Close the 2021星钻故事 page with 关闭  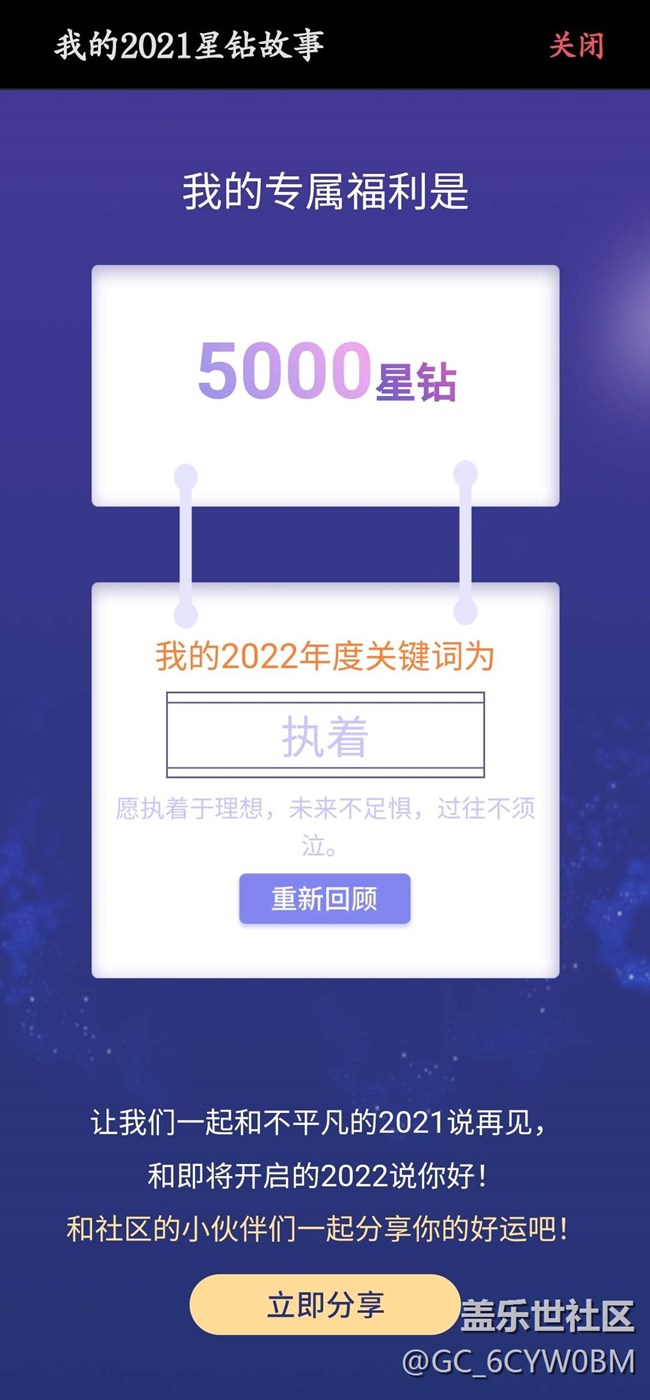(x=576, y=46)
